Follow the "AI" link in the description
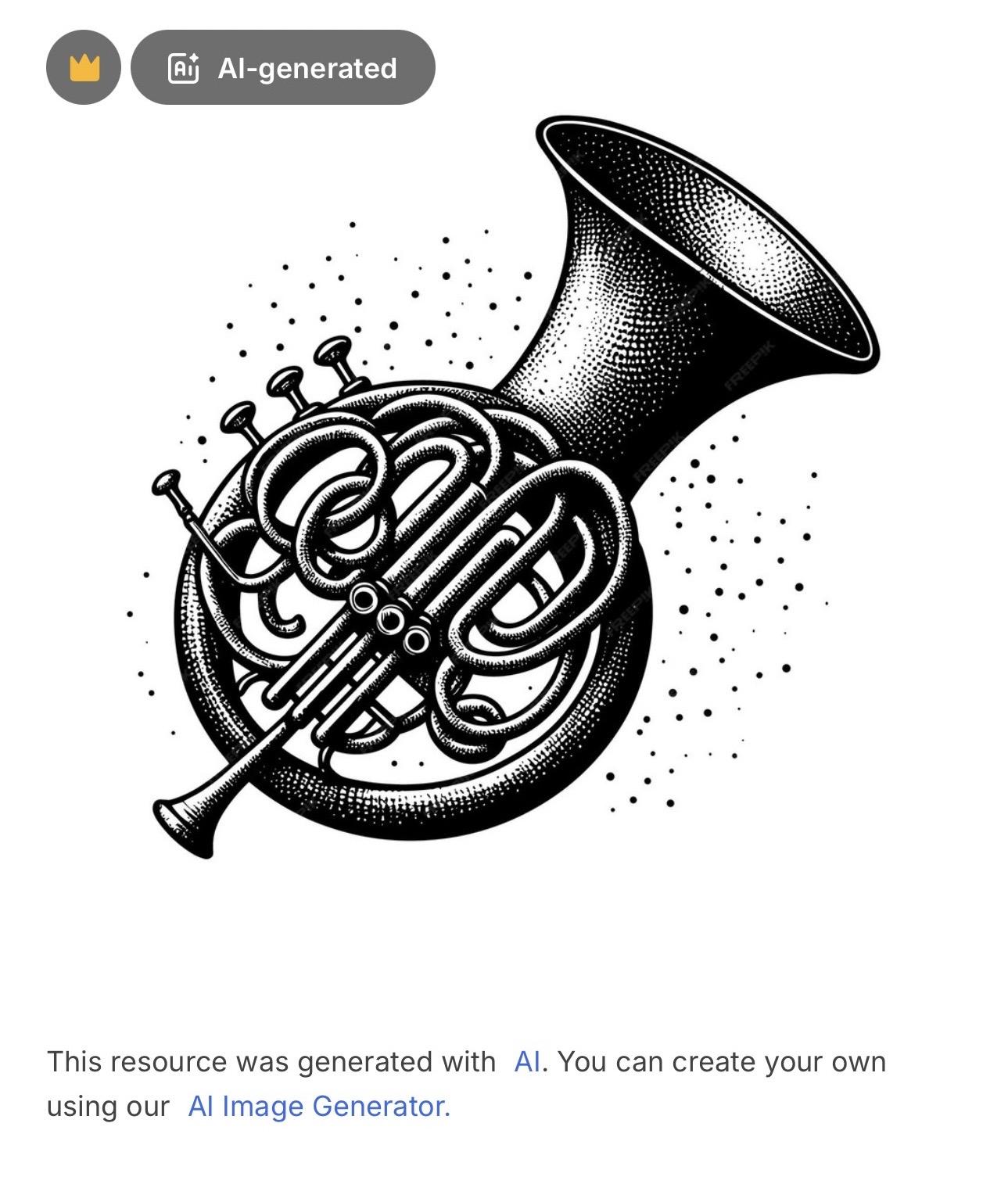Screen dimensions: 1008x1177 coord(527,1062)
